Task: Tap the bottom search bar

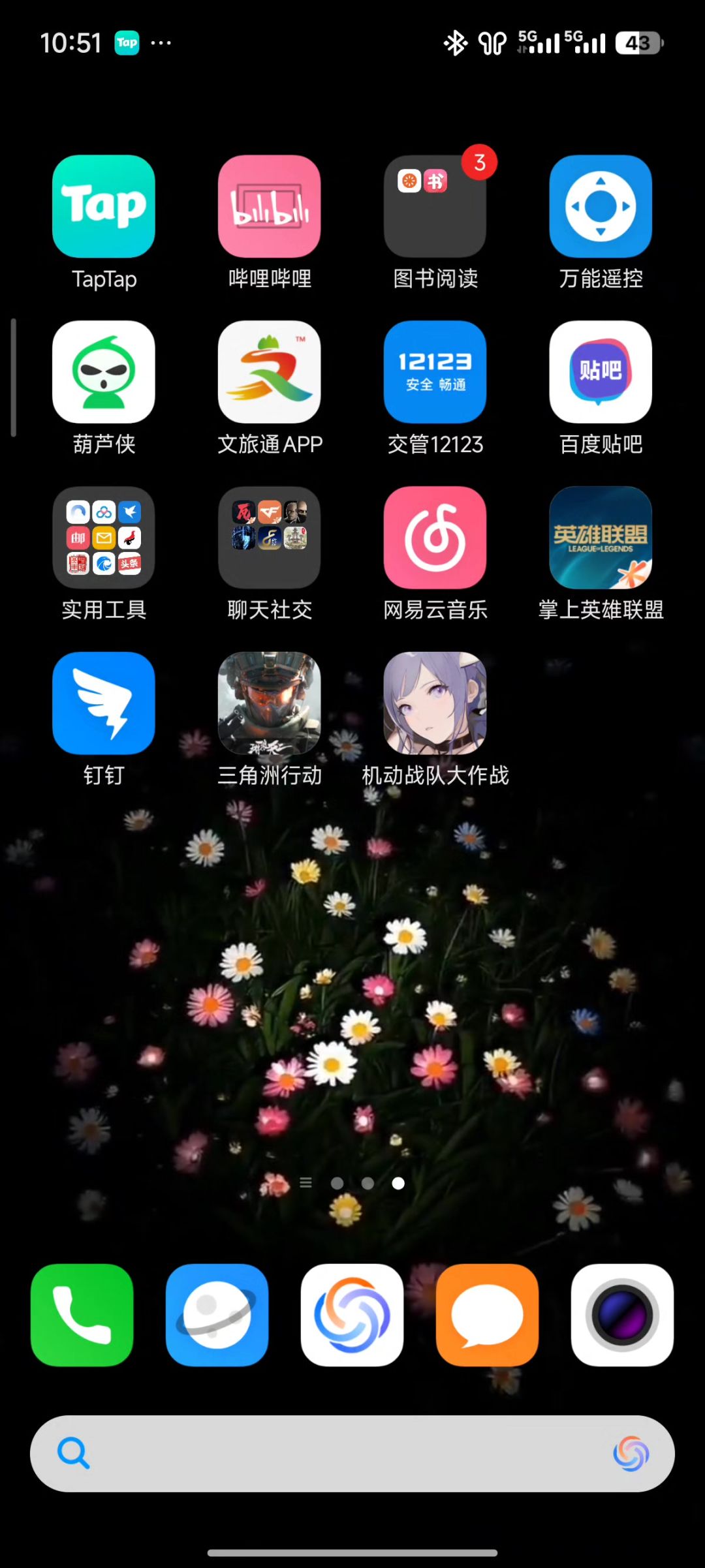Action: (339, 1453)
